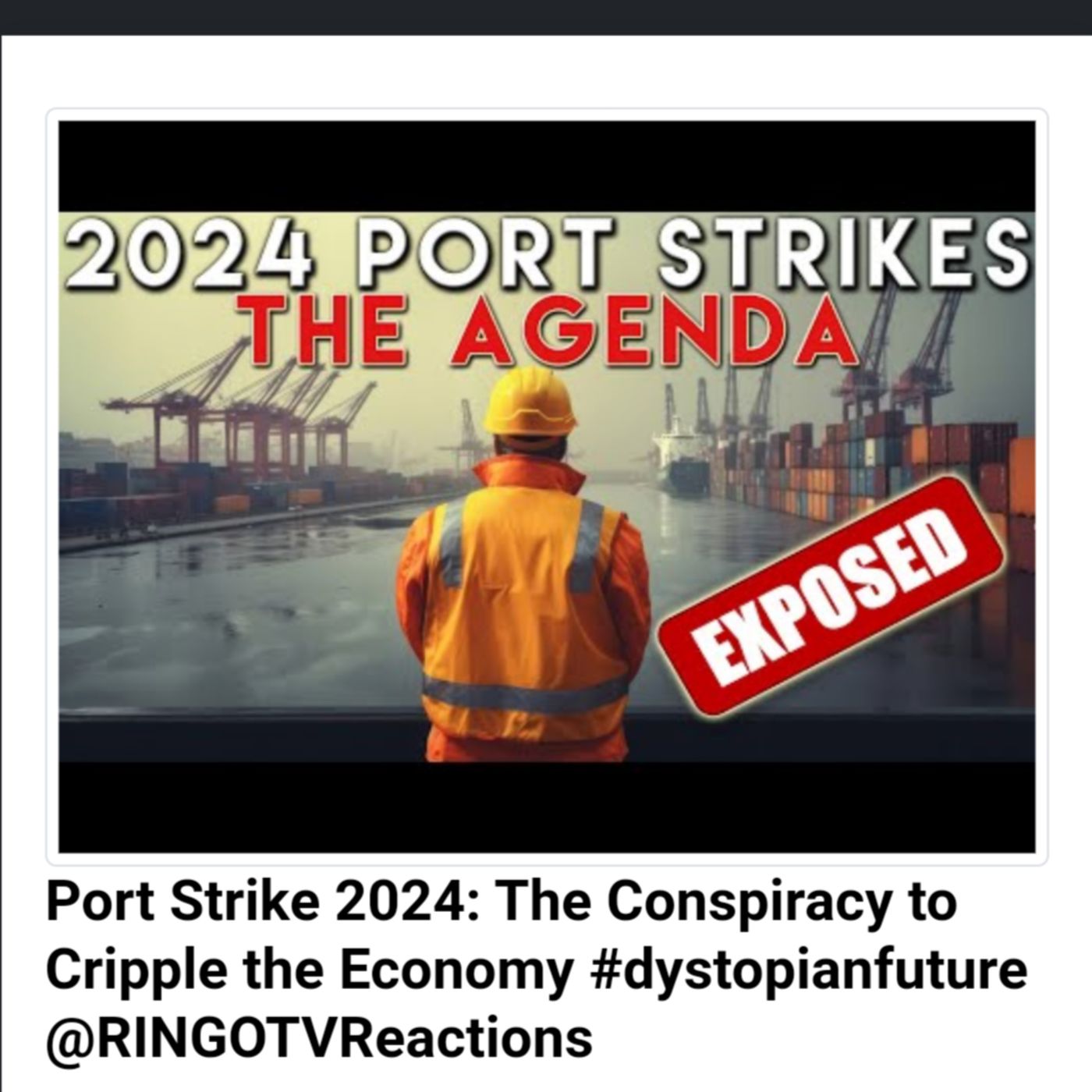
Task: Open the Port Strike 2024 video preview card
Action: 546,487
